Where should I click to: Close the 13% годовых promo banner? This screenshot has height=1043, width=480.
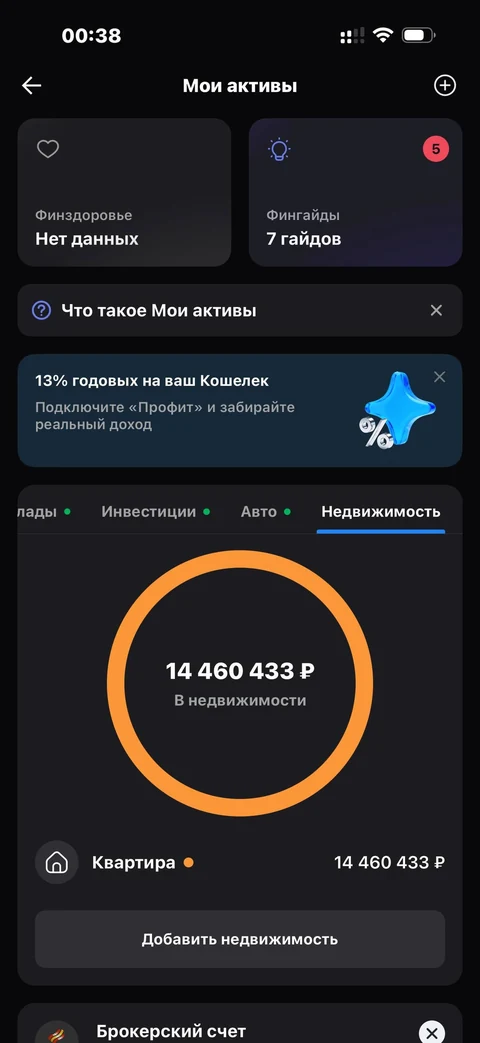pos(439,377)
